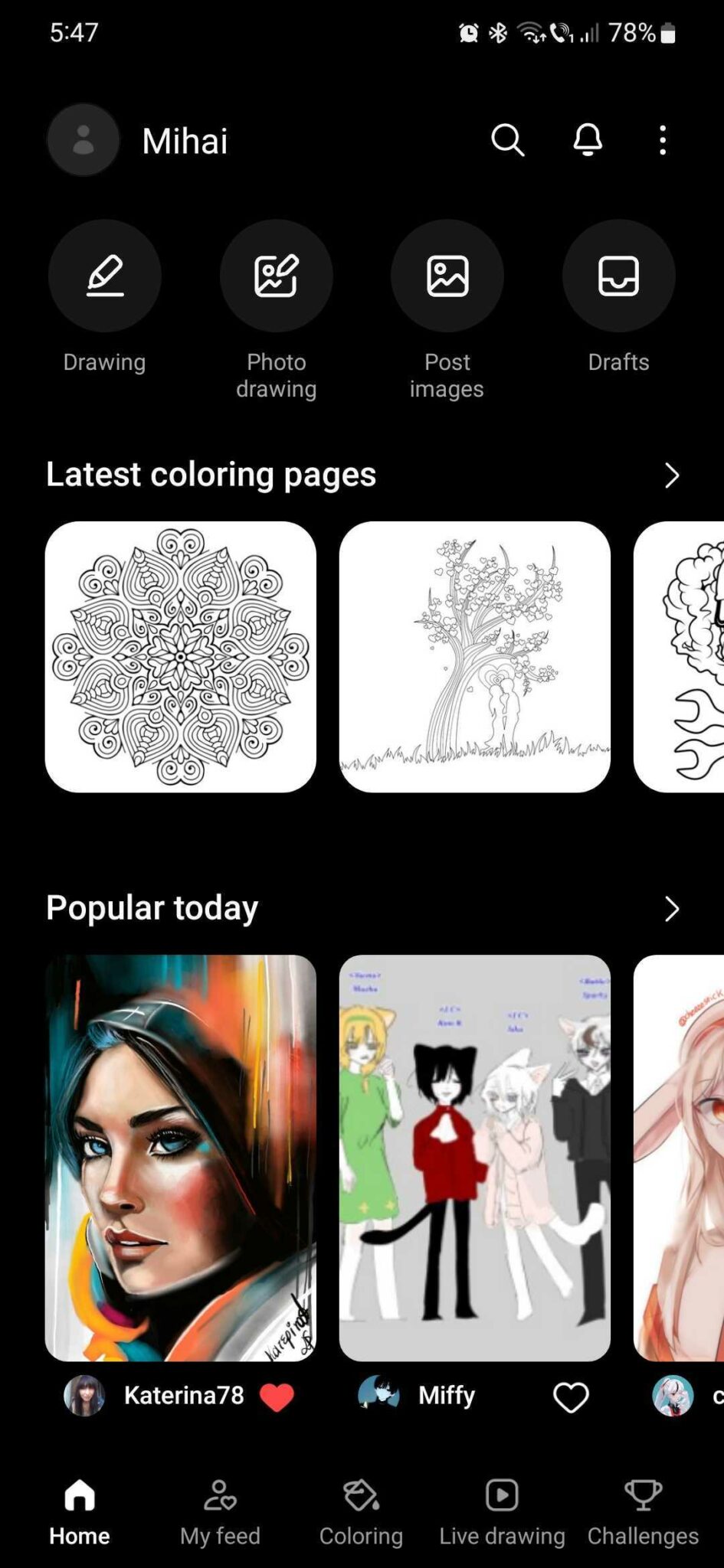Open the Live drawing section
Viewport: 724px width, 1568px height.
pos(501,1512)
